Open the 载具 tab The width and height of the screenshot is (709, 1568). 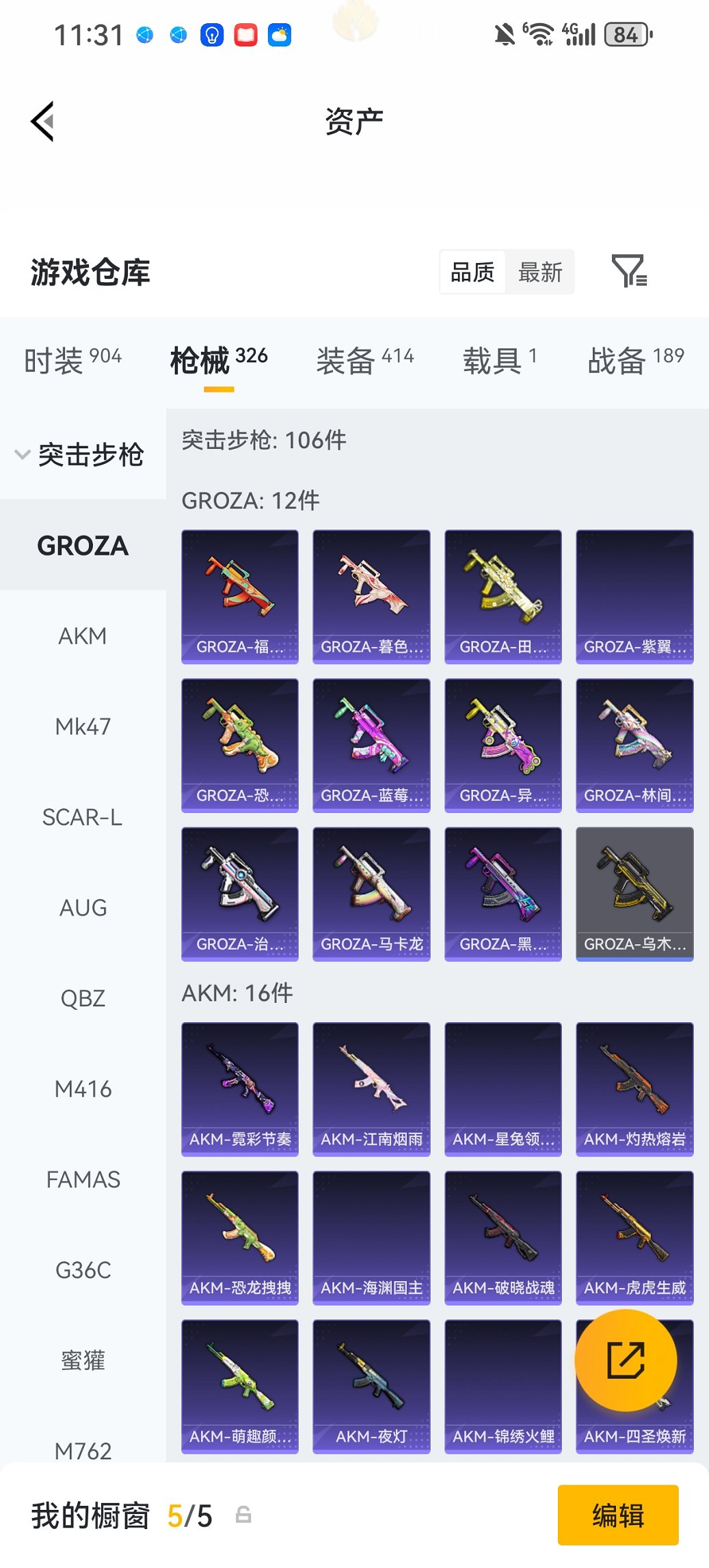[499, 360]
